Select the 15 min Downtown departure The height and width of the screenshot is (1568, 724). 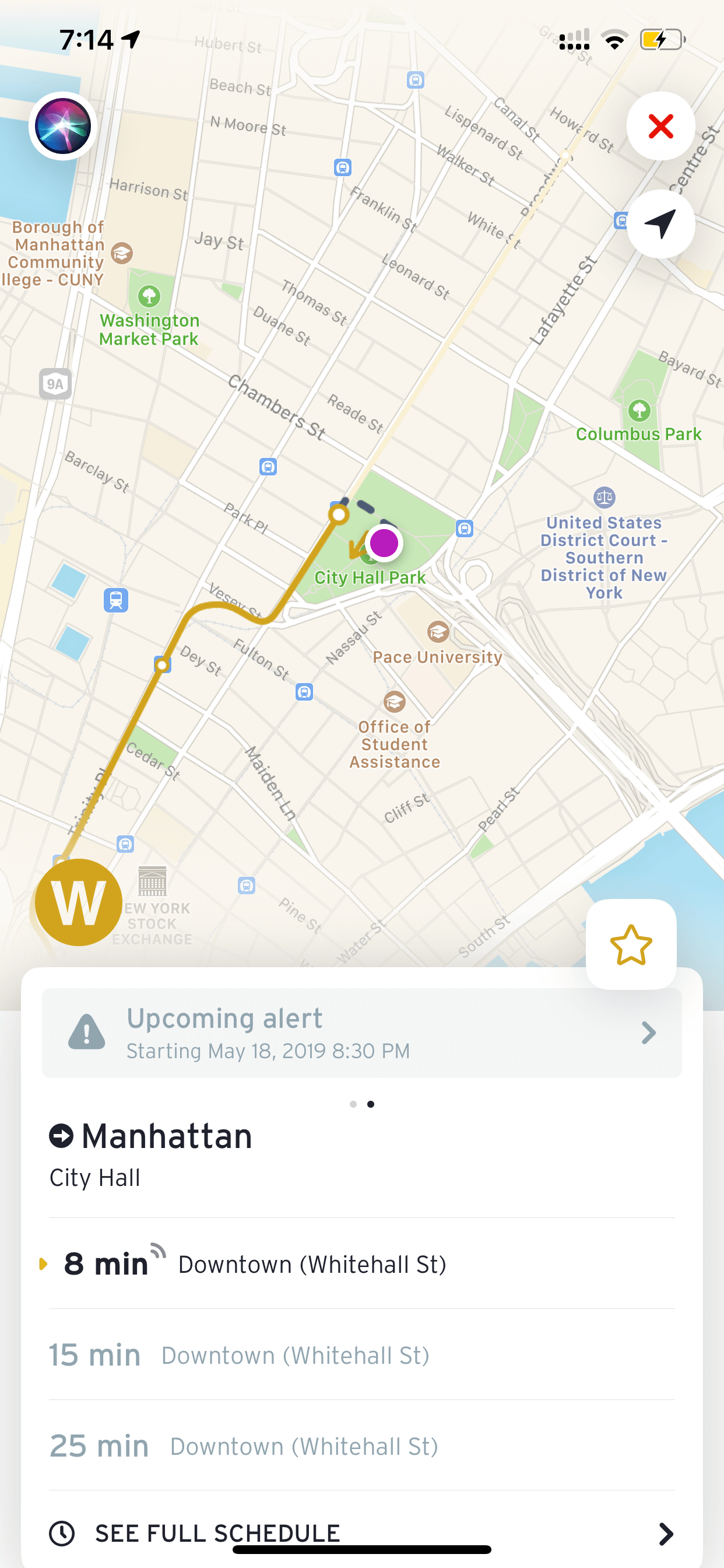point(362,1355)
